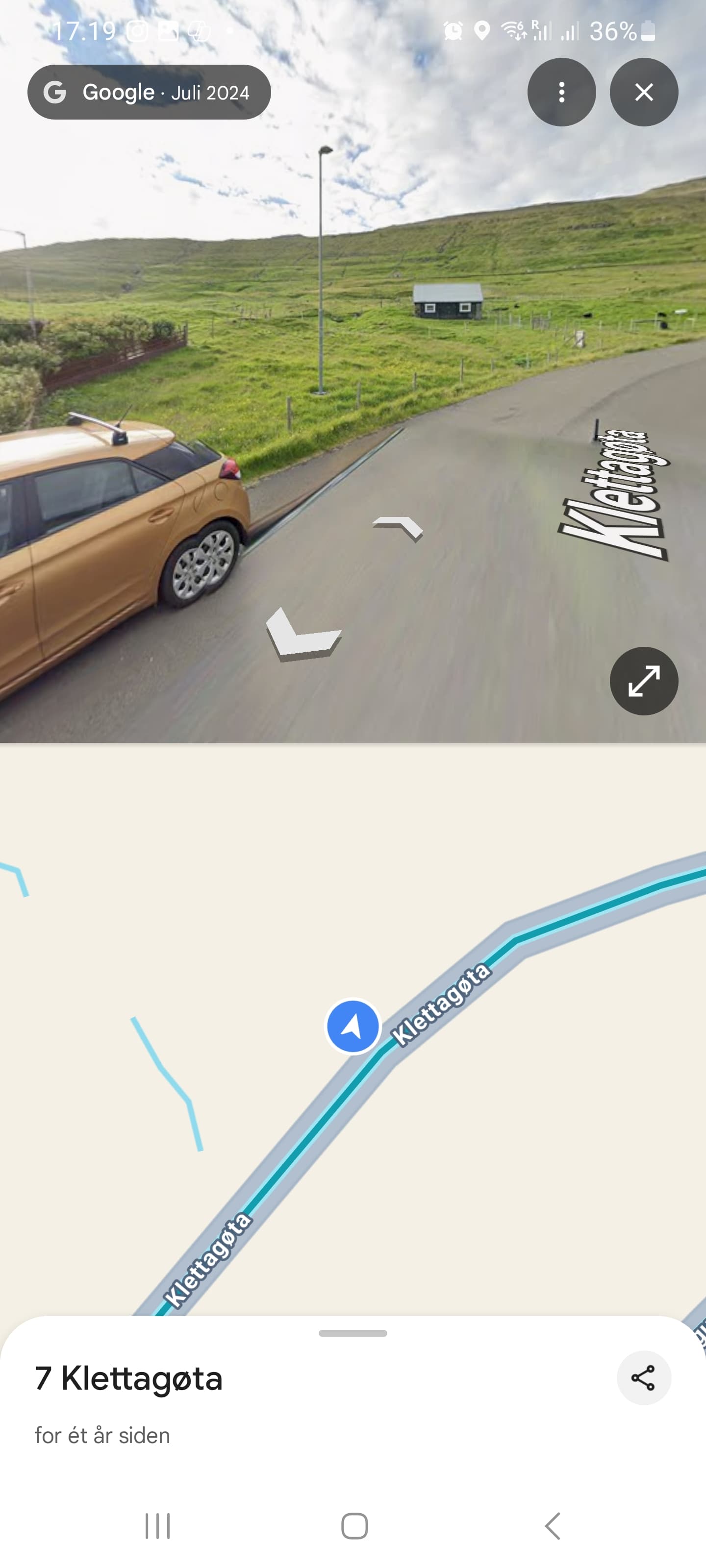This screenshot has height=1568, width=706.
Task: Open the three-dot overflow menu
Action: (561, 92)
